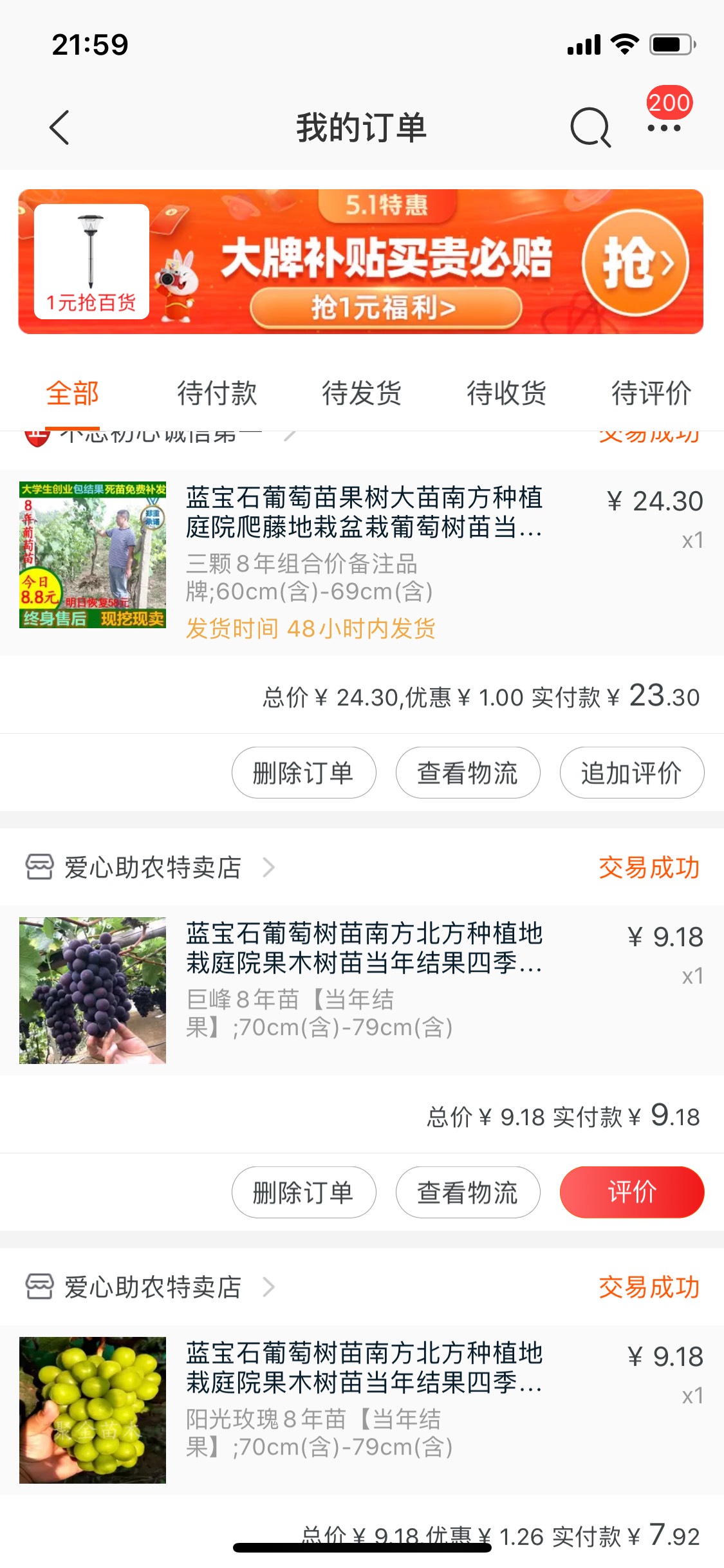Delete the 巨峰8年苗 order
724x1568 pixels.
click(x=304, y=1192)
